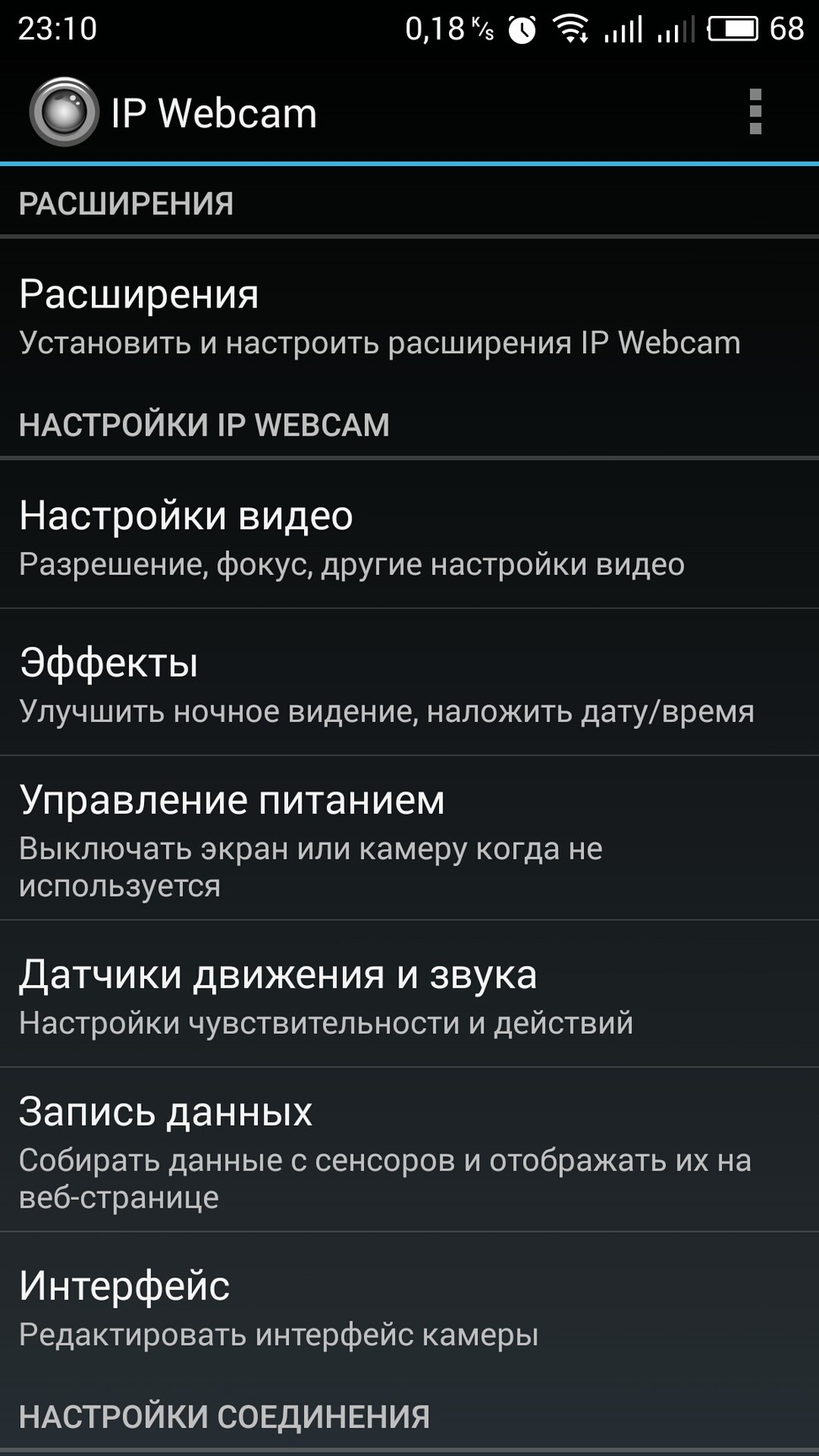Open Настройки видео
The height and width of the screenshot is (1456, 819).
tap(409, 535)
